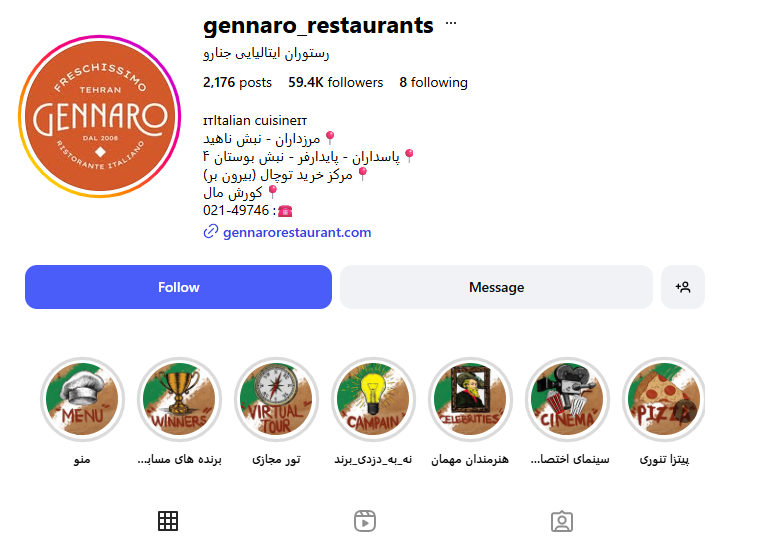The image size is (760, 537).
Task: View the 59.4K followers list
Action: (336, 82)
